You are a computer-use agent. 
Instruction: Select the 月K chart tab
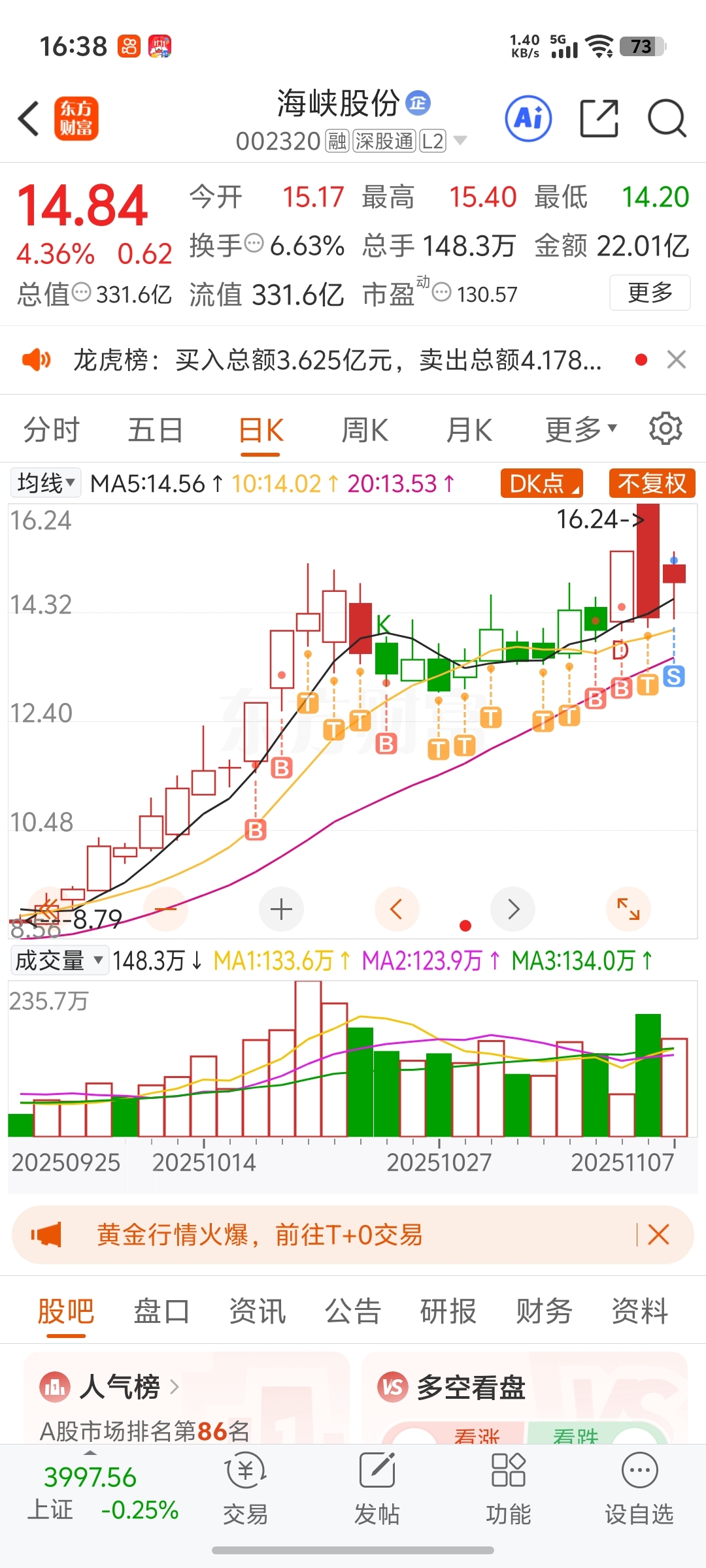(469, 431)
